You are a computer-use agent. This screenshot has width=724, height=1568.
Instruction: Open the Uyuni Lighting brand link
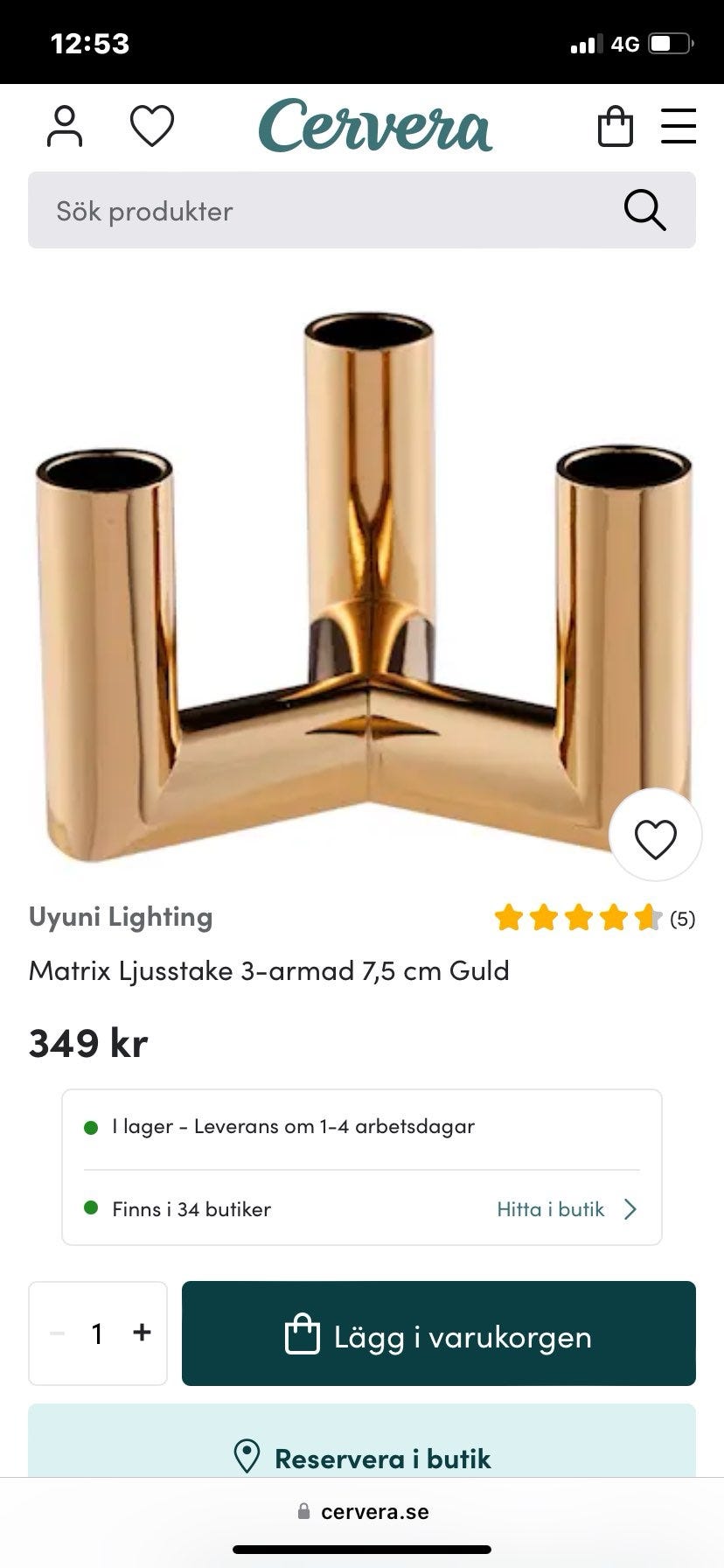click(x=121, y=917)
